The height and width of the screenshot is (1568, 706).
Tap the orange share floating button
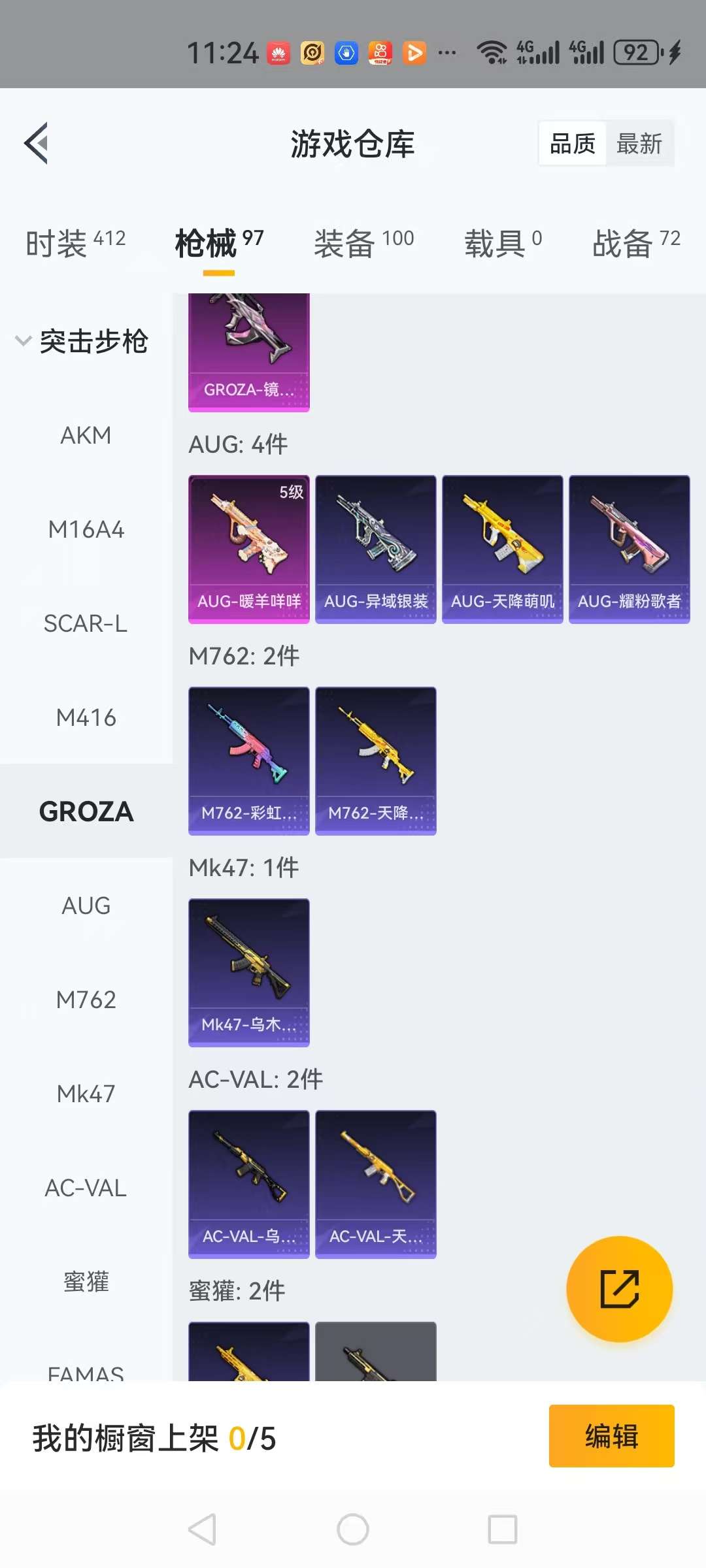click(619, 1288)
